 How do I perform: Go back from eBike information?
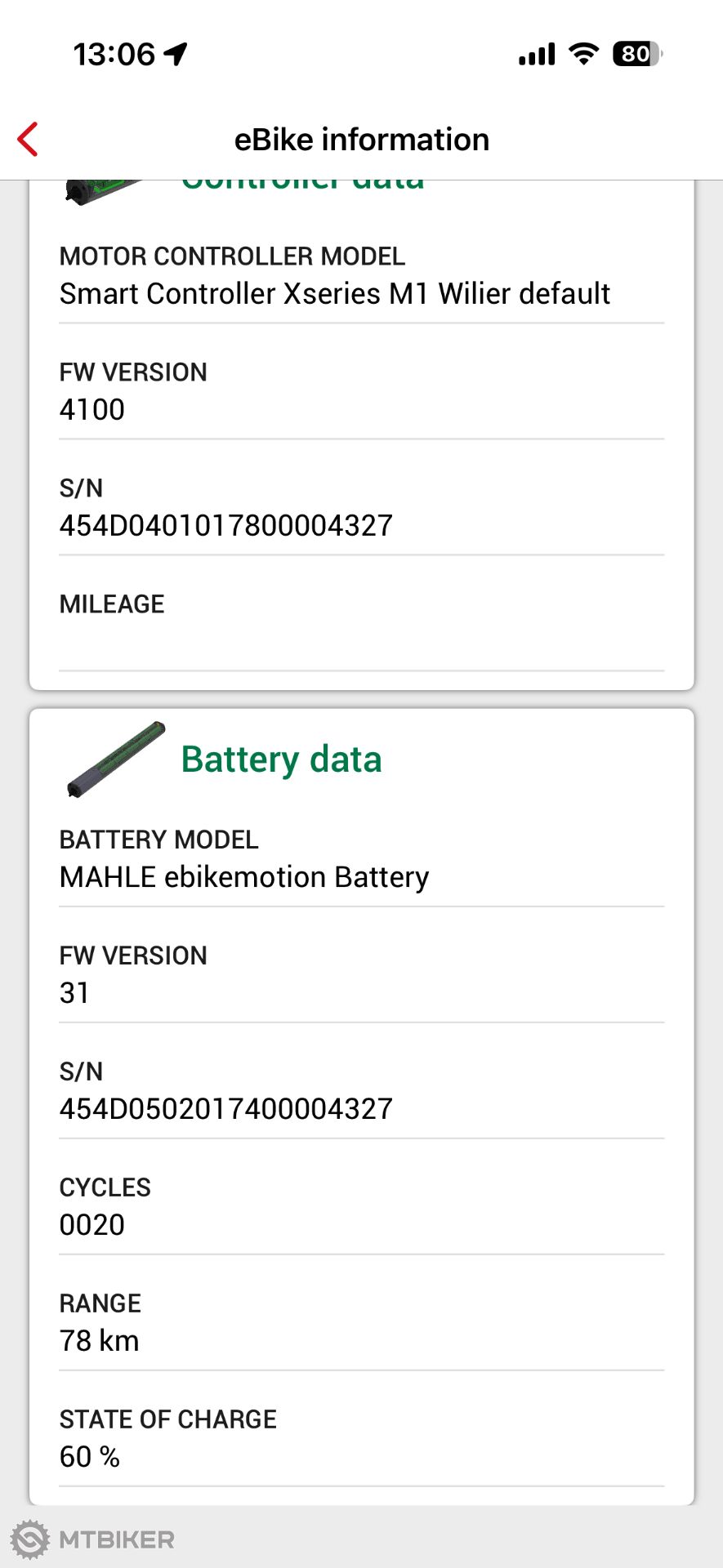click(x=28, y=139)
